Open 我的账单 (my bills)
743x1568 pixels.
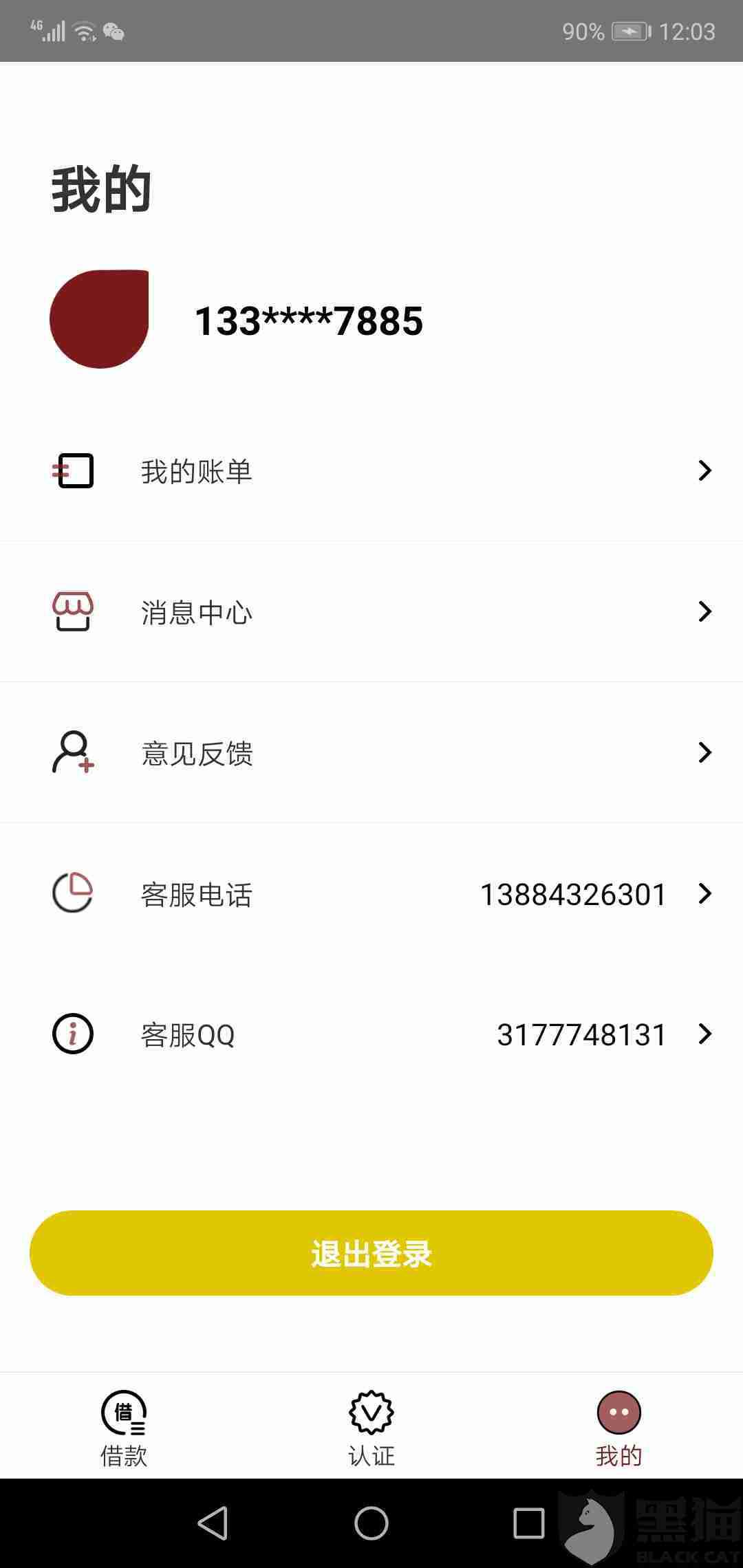coord(371,471)
